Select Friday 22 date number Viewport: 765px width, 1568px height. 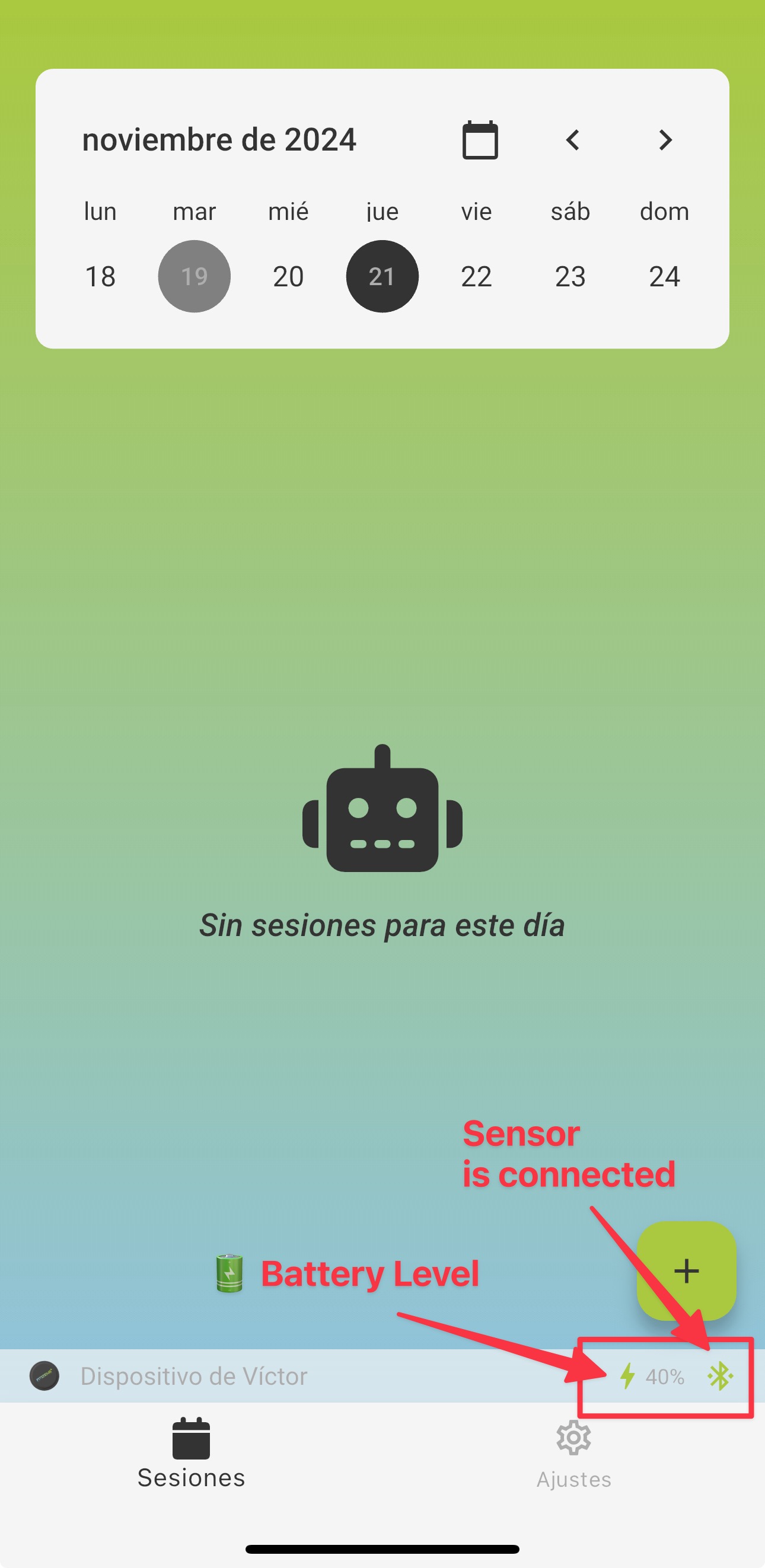[x=476, y=276]
